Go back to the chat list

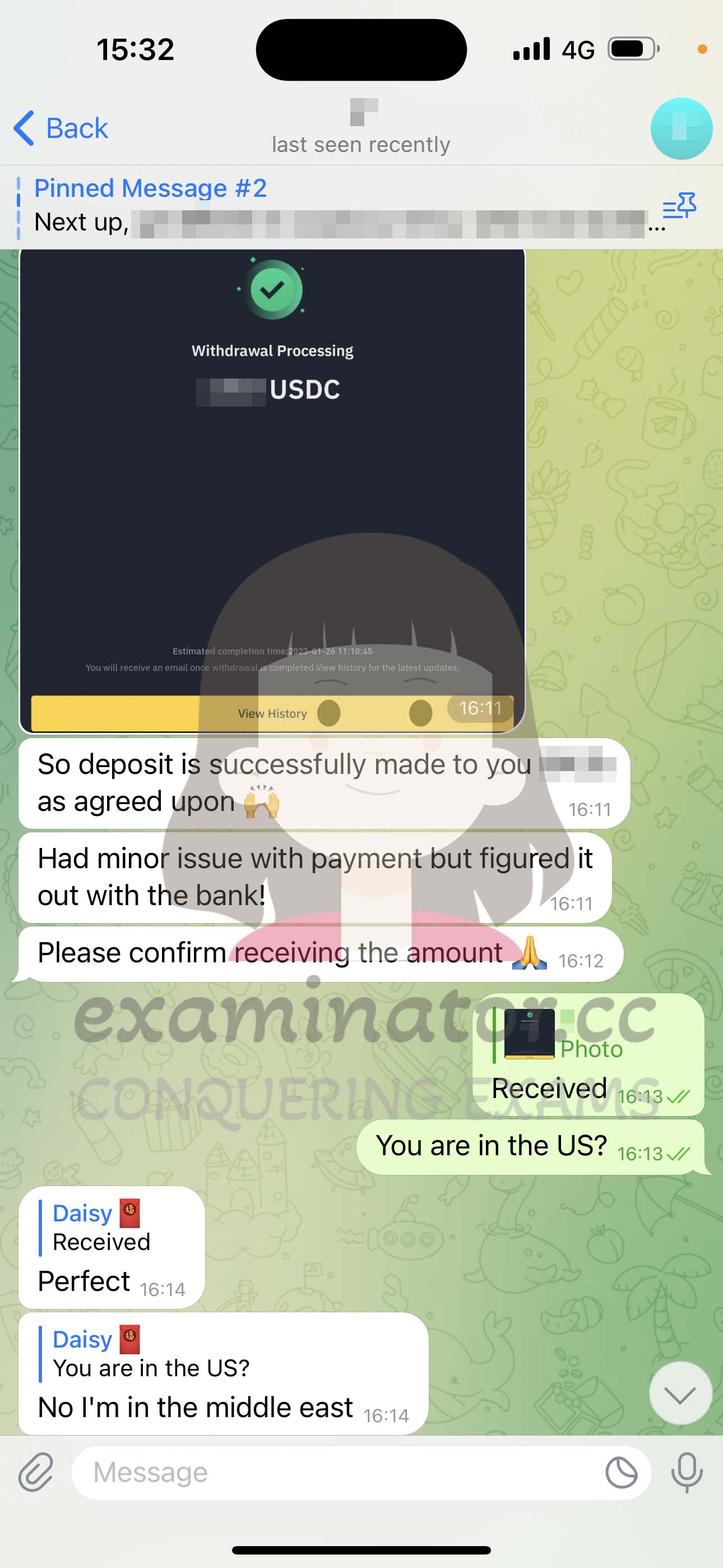(61, 128)
